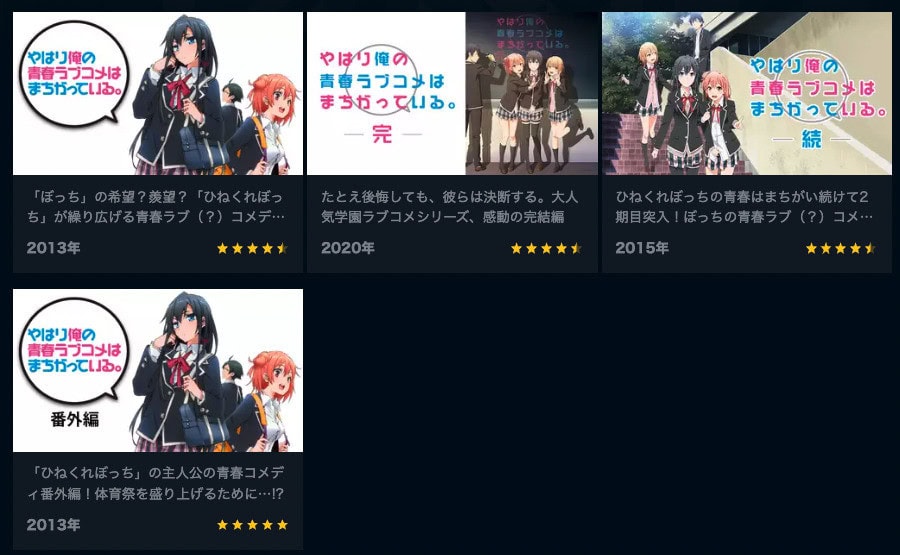The image size is (900, 555).
Task: Open the 2020 完 final season card
Action: click(x=452, y=94)
